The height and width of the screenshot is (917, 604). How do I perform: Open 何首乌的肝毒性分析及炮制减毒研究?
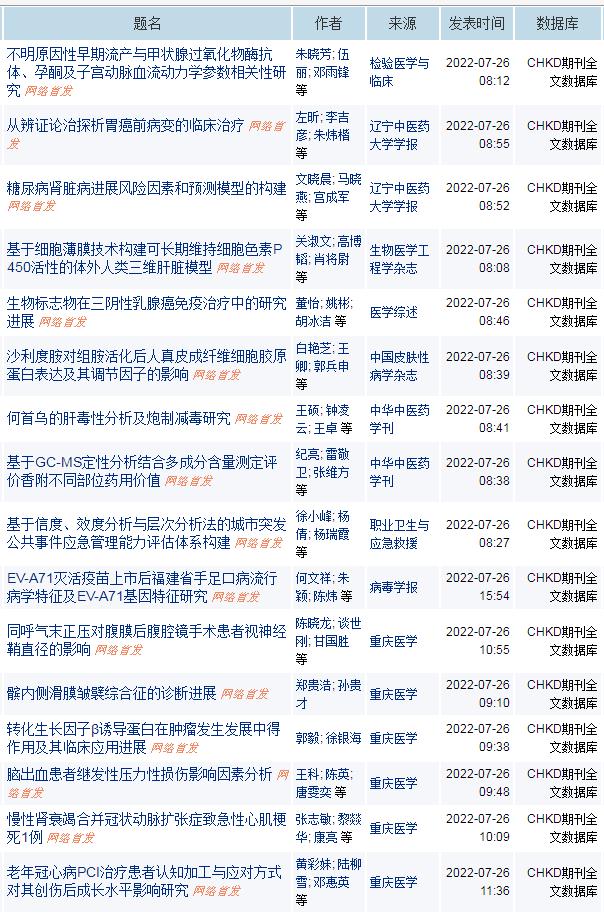pos(118,418)
